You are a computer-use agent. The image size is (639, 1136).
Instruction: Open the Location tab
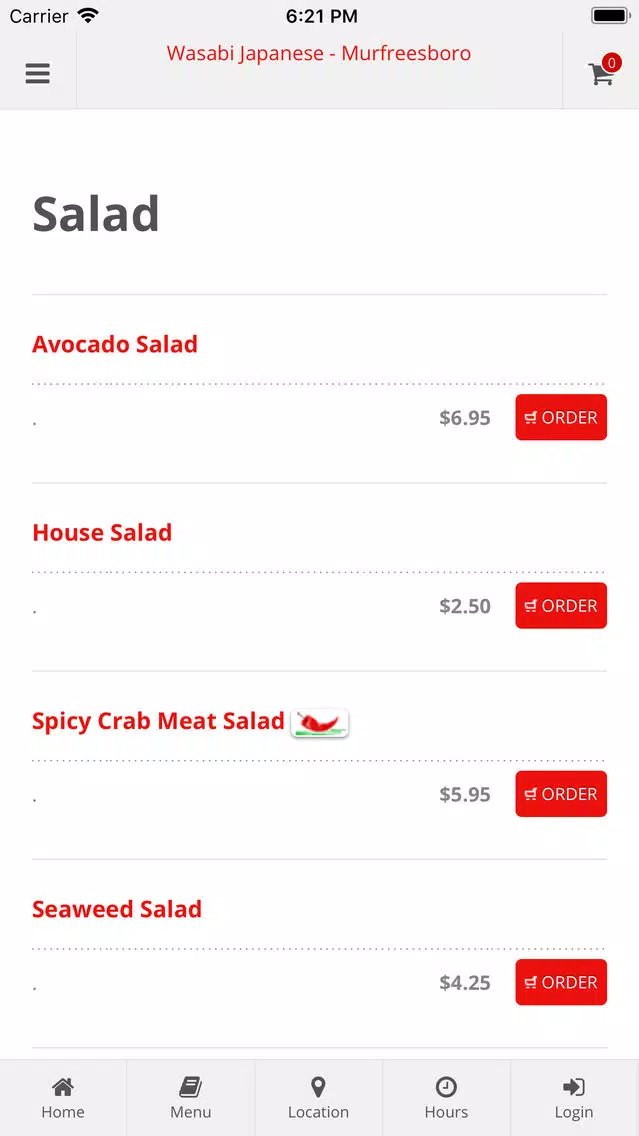(318, 1098)
